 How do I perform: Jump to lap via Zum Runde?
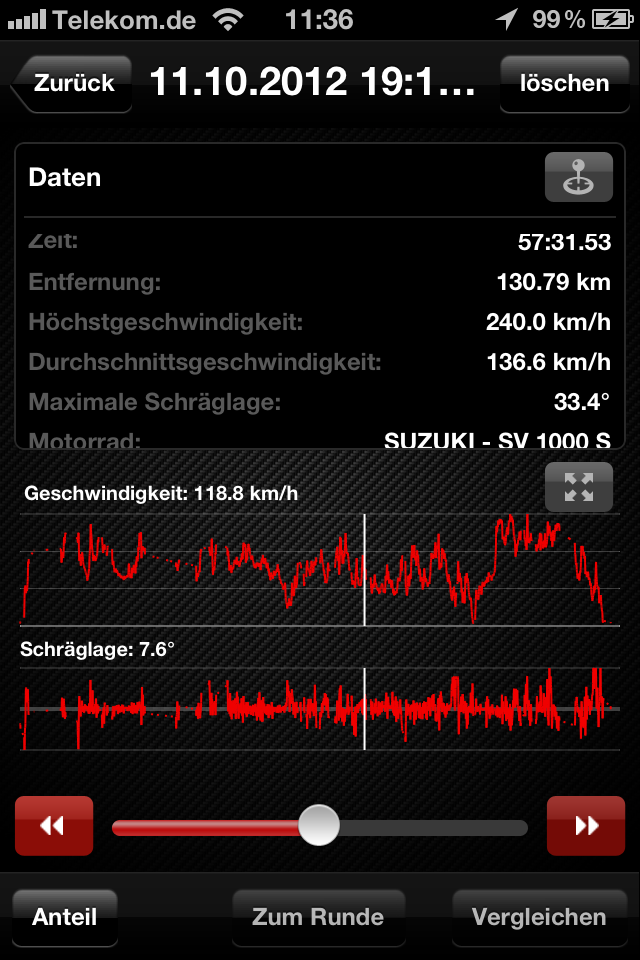point(318,917)
